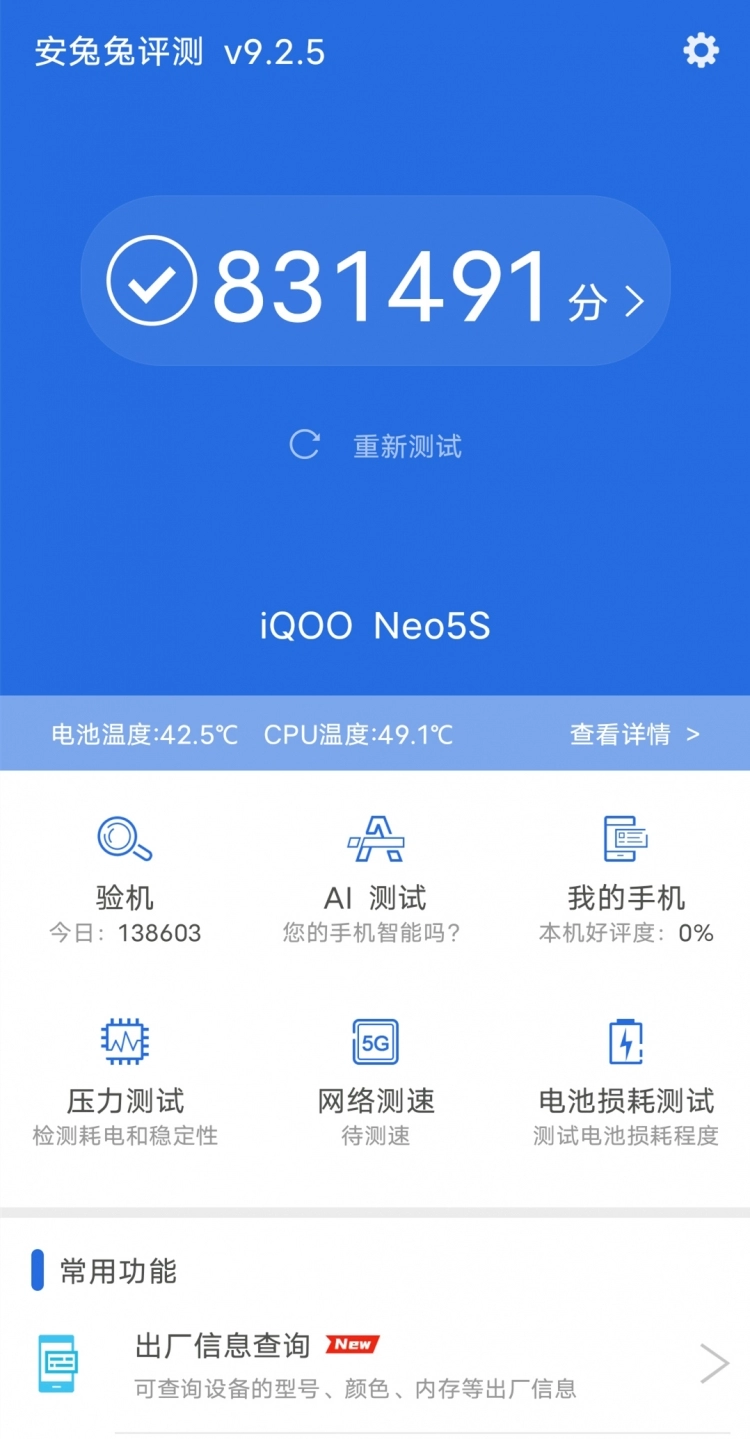This screenshot has height=1439, width=750.
Task: Launch the 压力测试 stress test
Action: point(125,1082)
